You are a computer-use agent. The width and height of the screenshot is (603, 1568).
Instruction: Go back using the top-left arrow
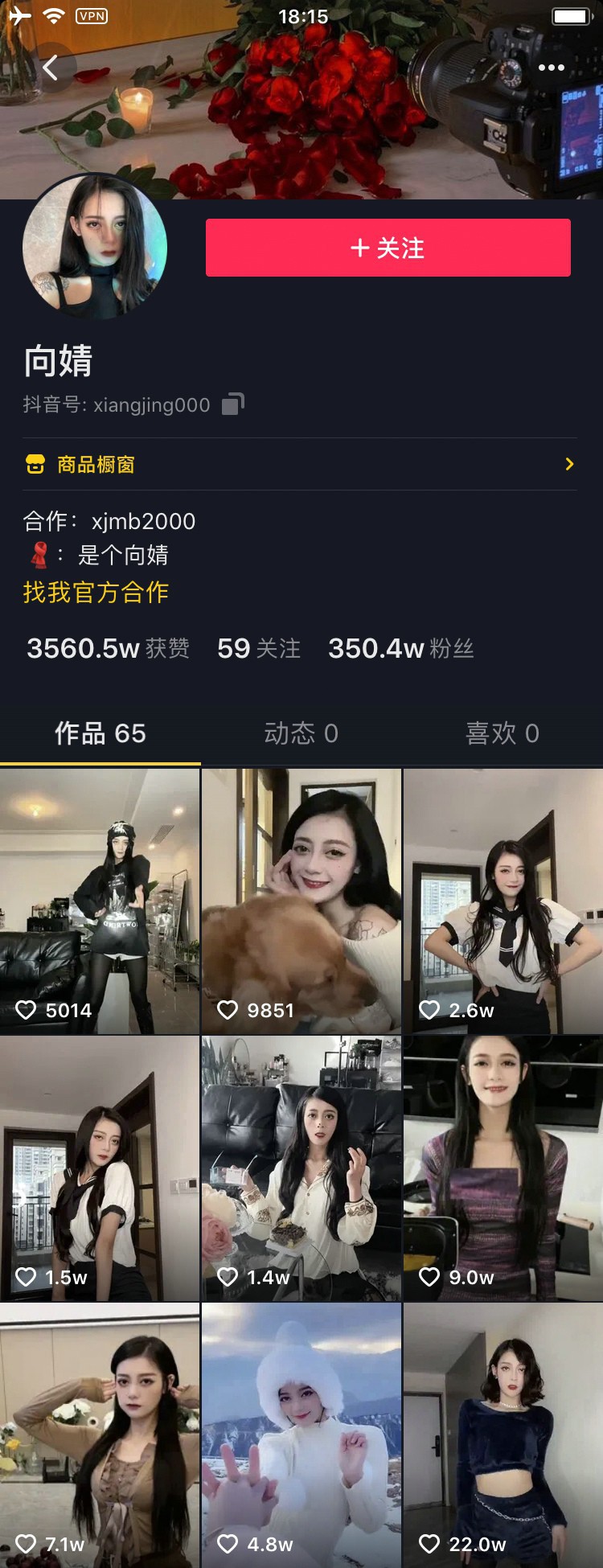(50, 68)
